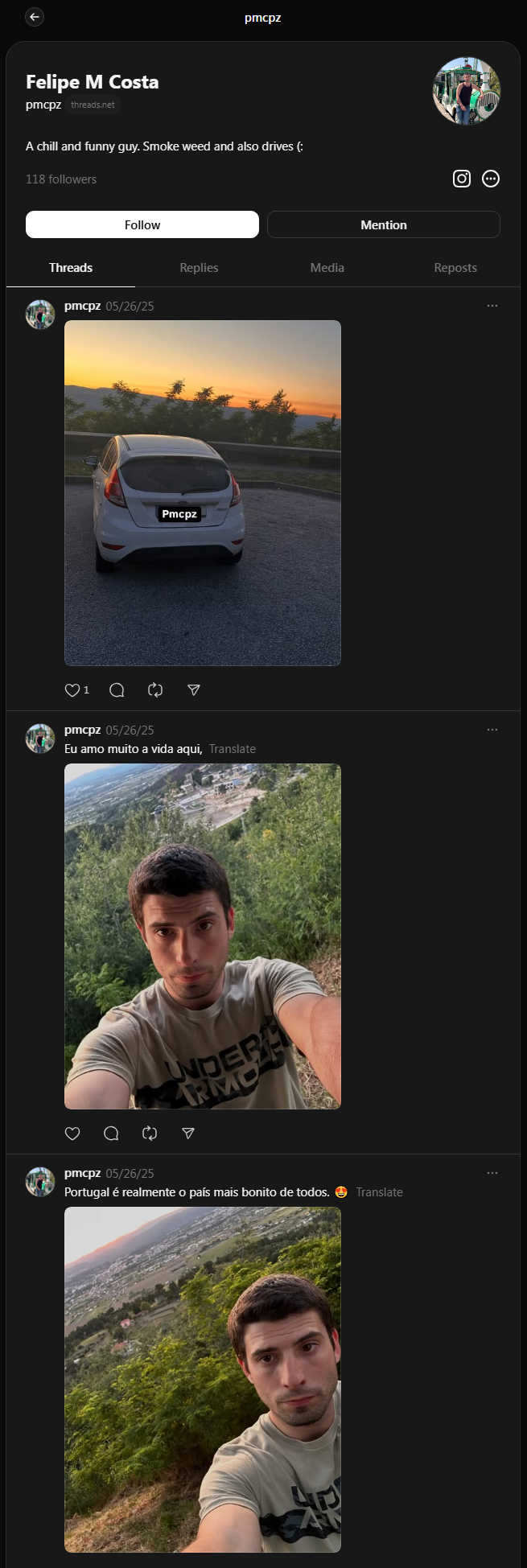Like the white car sunset post

(x=72, y=690)
